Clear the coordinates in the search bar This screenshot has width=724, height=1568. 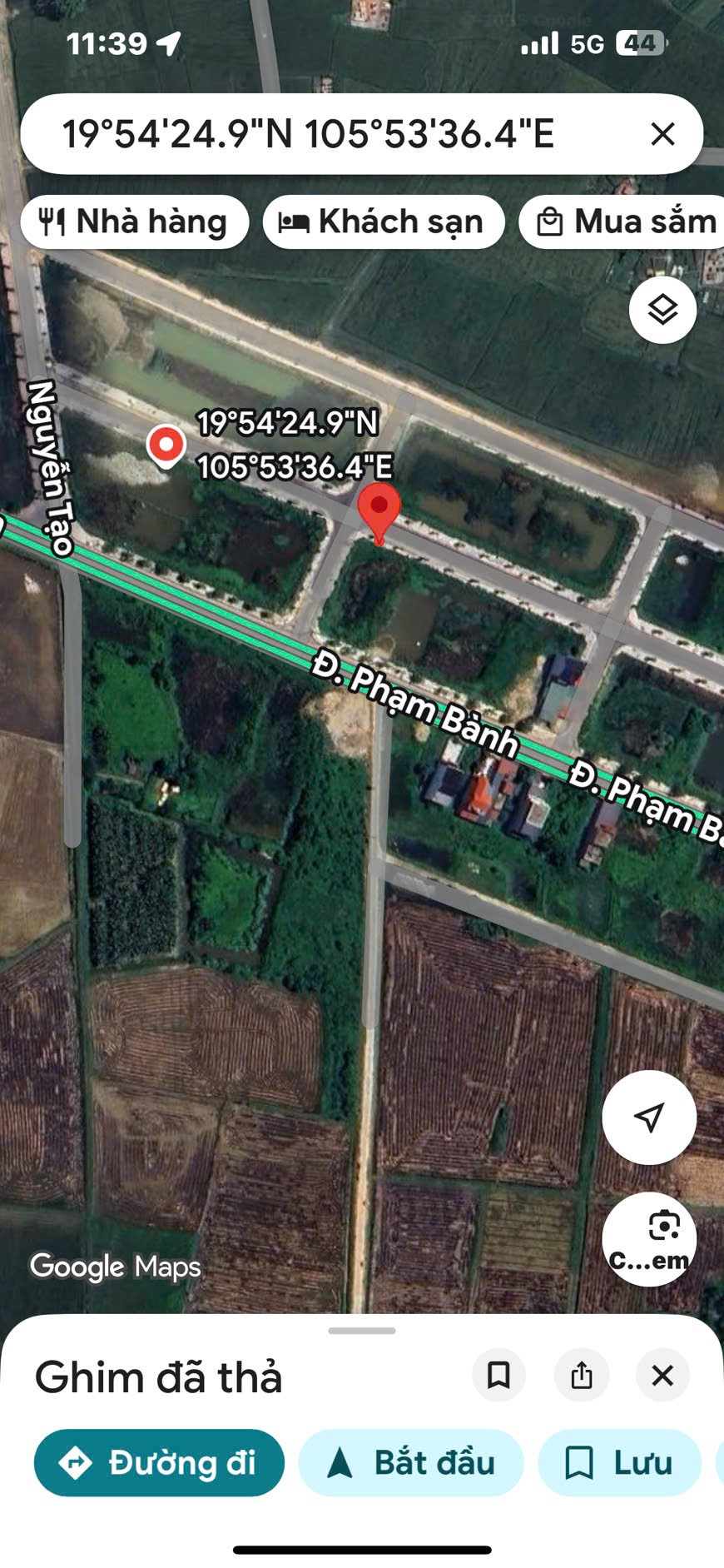662,134
